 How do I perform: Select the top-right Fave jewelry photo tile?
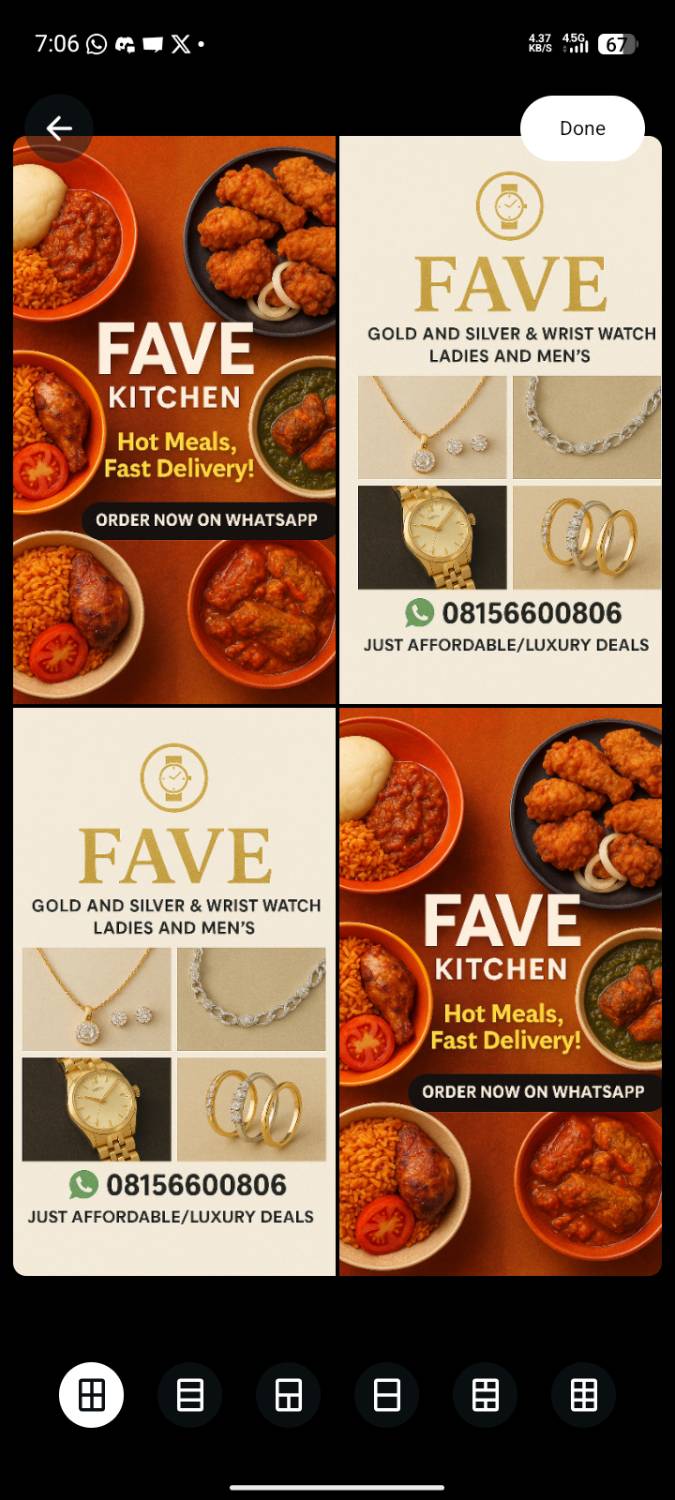(x=500, y=420)
